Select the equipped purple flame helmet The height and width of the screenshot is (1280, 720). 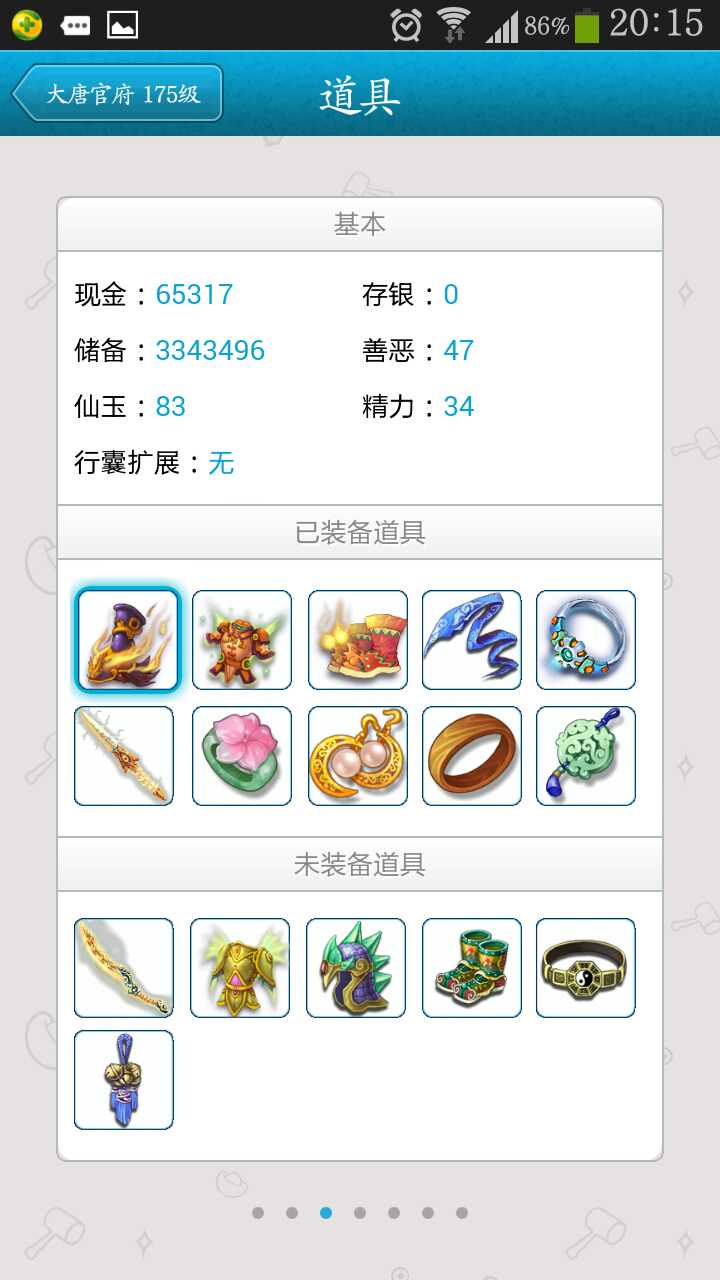(128, 640)
